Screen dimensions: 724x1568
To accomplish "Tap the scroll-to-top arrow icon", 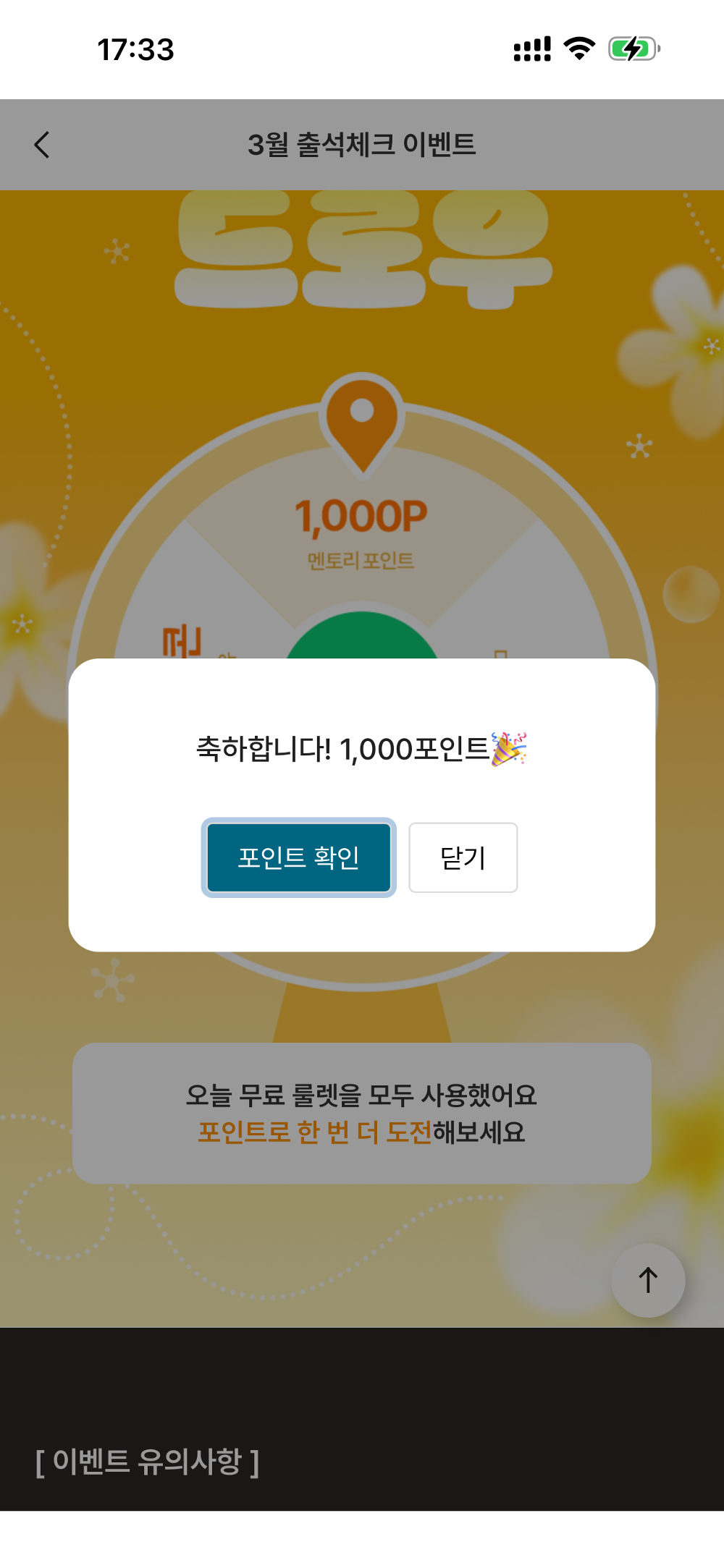I will (647, 1280).
